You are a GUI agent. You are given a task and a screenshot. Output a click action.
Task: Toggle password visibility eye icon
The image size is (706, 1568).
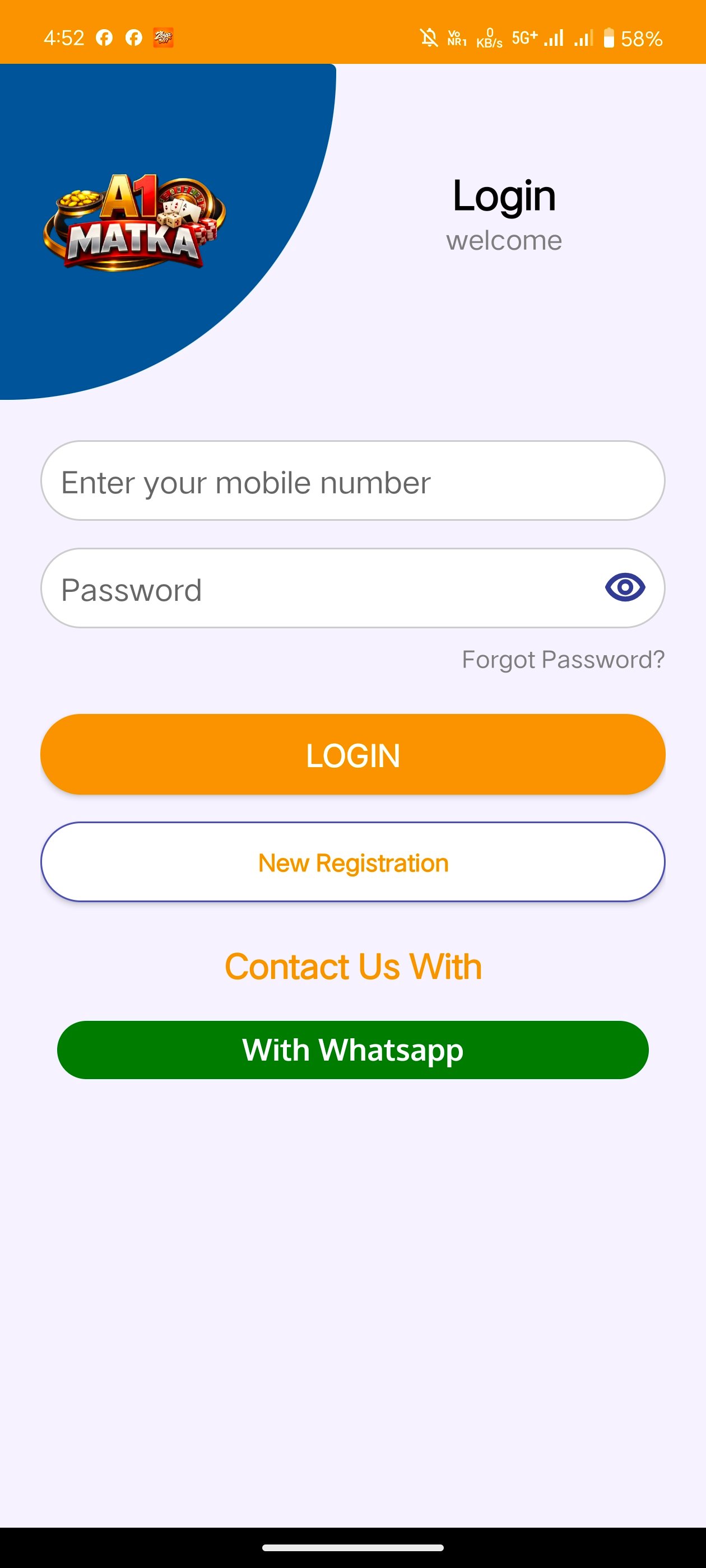point(624,587)
